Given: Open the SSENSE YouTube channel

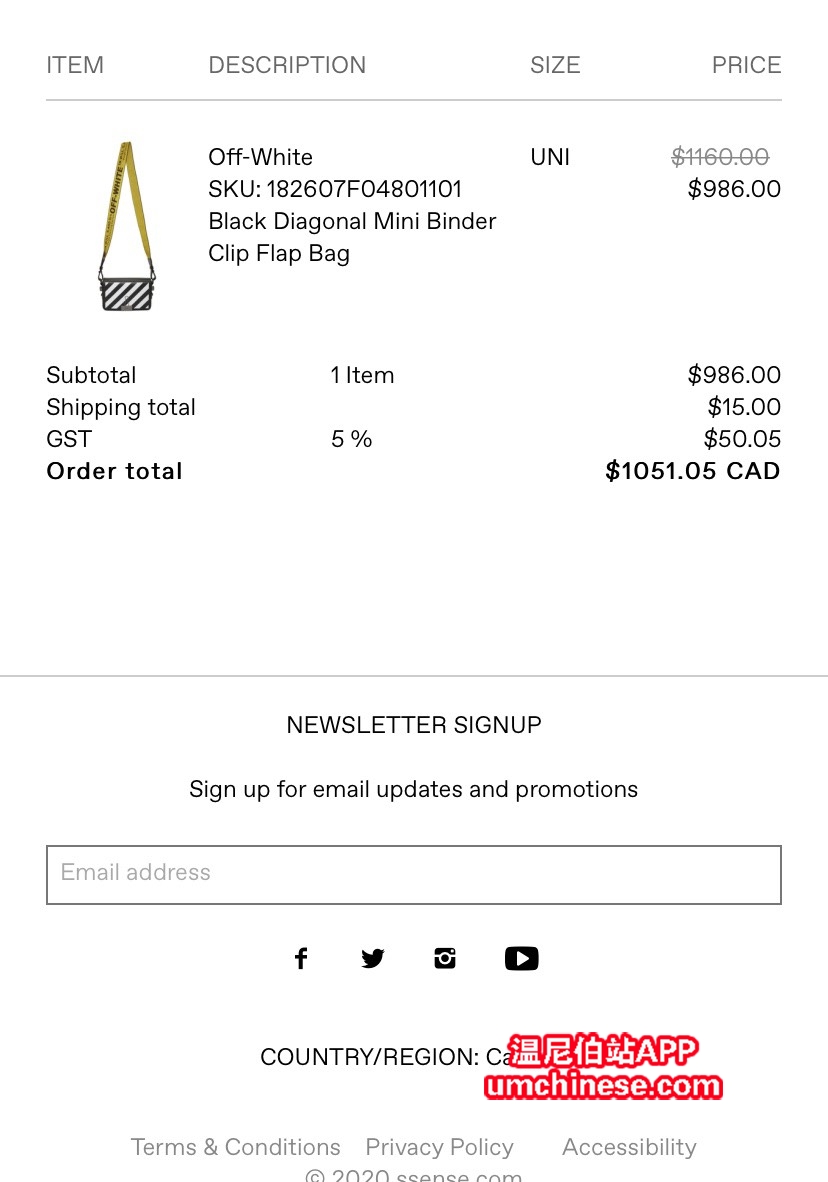Looking at the screenshot, I should coord(521,958).
